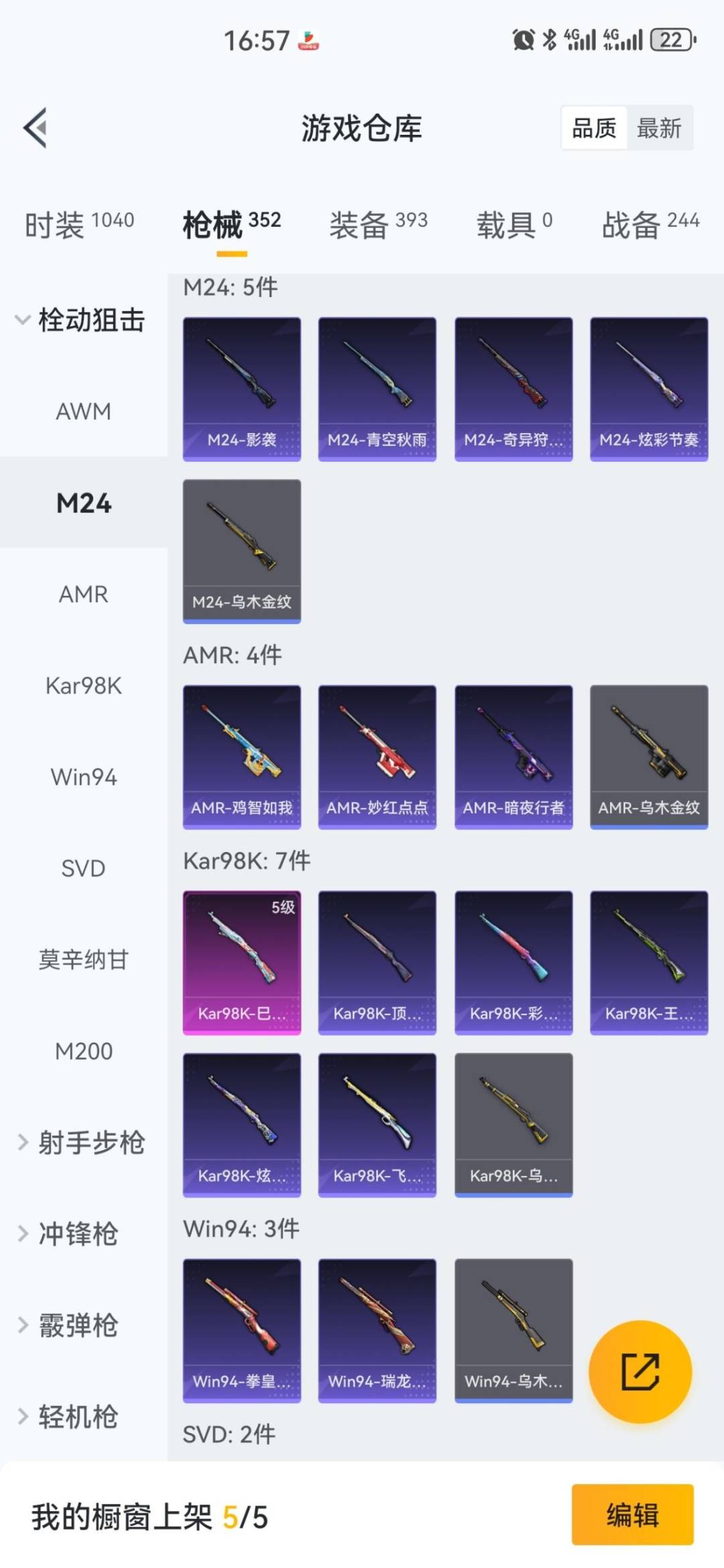This screenshot has width=724, height=1568.
Task: Switch sorting to 最新
Action: pos(659,128)
